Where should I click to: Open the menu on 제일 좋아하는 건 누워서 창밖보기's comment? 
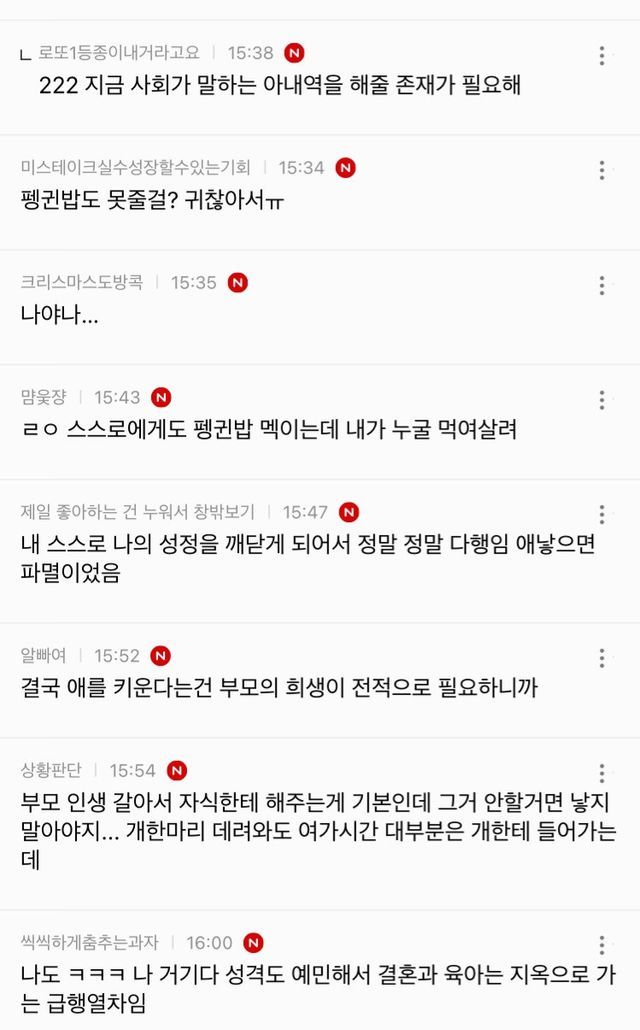pyautogui.click(x=601, y=514)
